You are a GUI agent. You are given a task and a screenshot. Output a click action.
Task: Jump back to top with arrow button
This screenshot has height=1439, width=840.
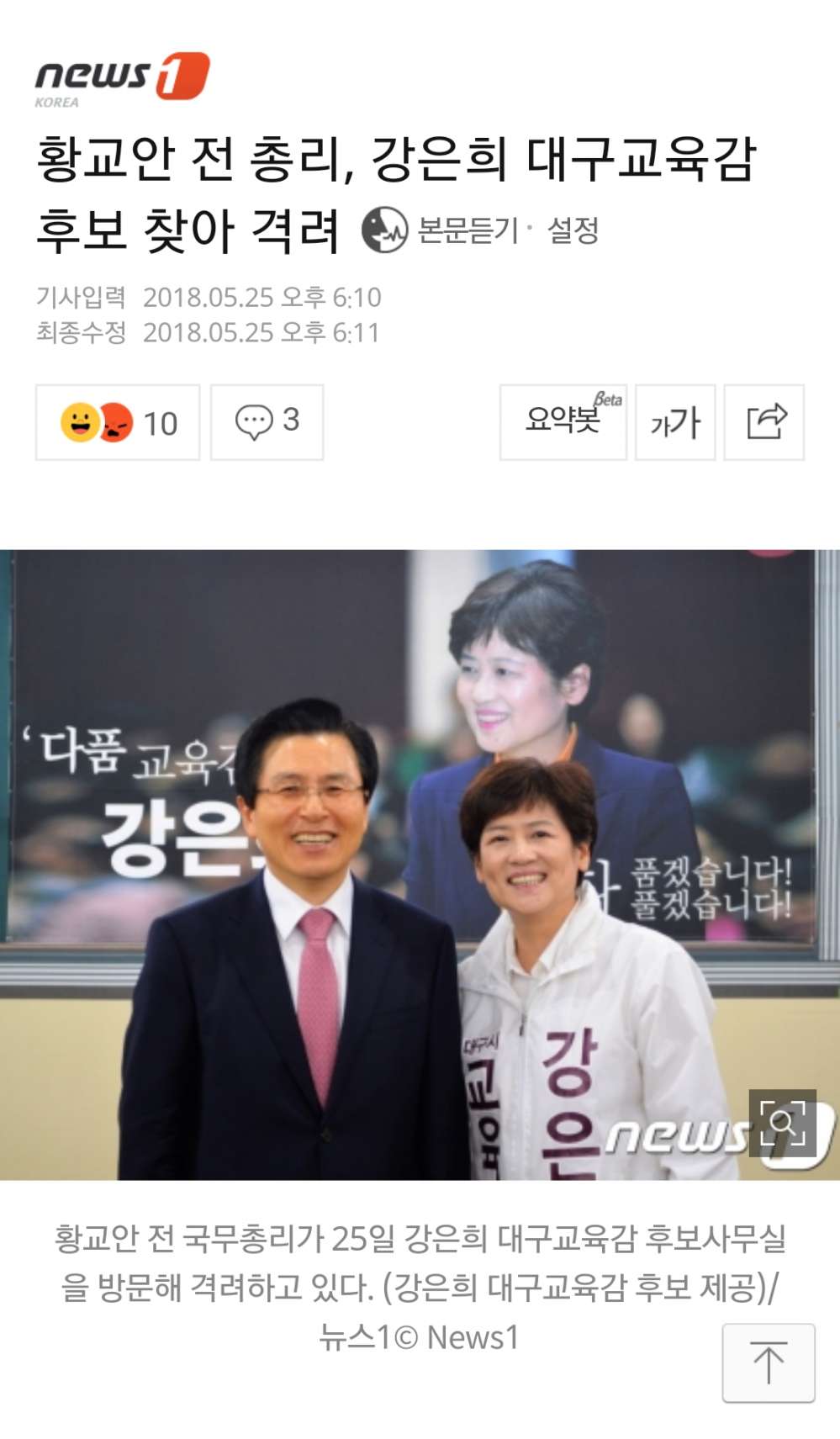tap(768, 1362)
